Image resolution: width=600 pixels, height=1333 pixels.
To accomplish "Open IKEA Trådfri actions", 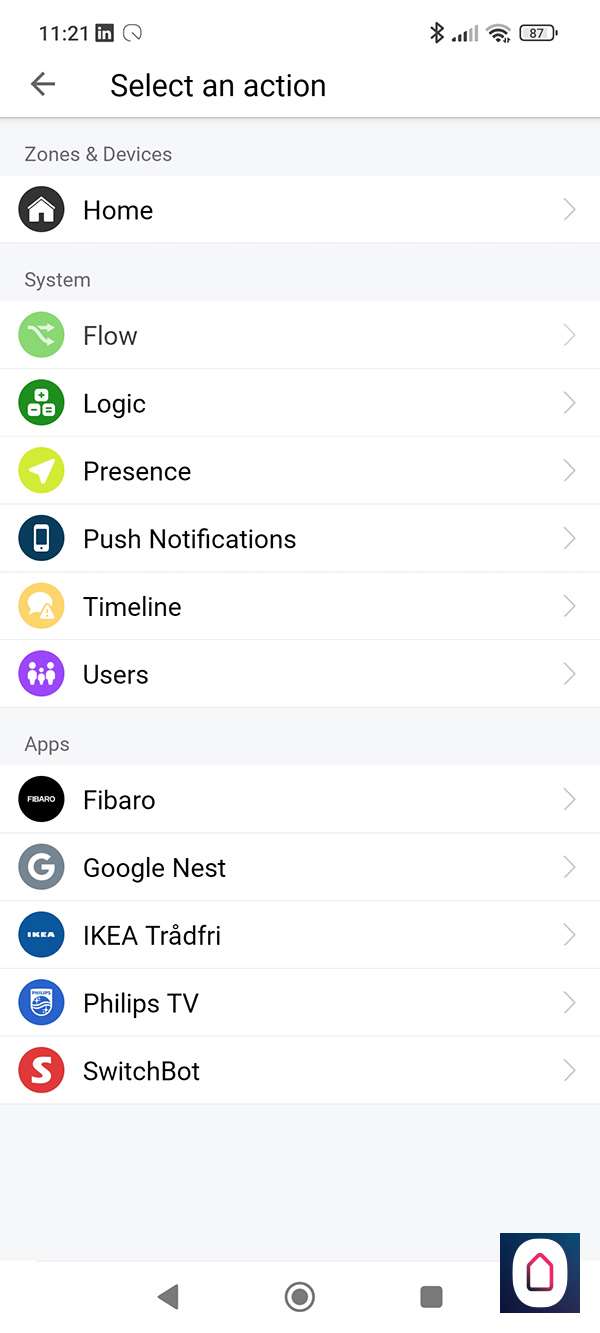I will click(300, 936).
